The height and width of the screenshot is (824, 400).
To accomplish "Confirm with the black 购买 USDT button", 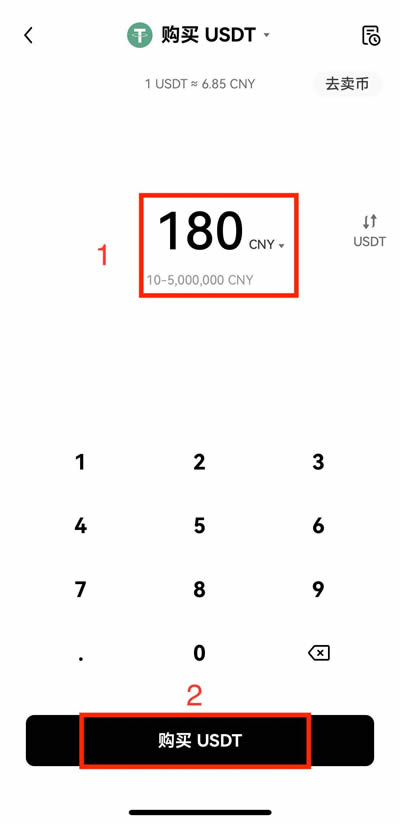I will click(x=200, y=740).
